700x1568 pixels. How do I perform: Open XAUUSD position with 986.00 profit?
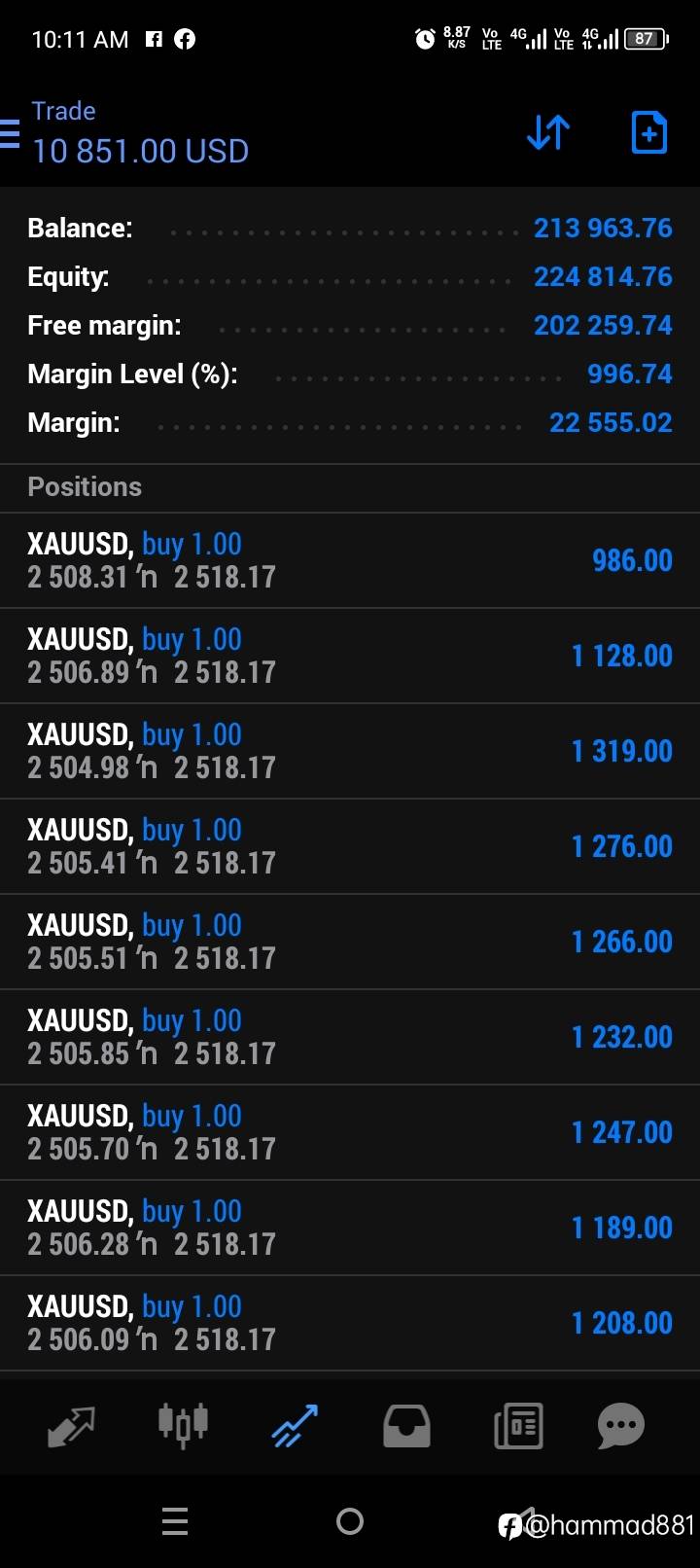pos(350,560)
